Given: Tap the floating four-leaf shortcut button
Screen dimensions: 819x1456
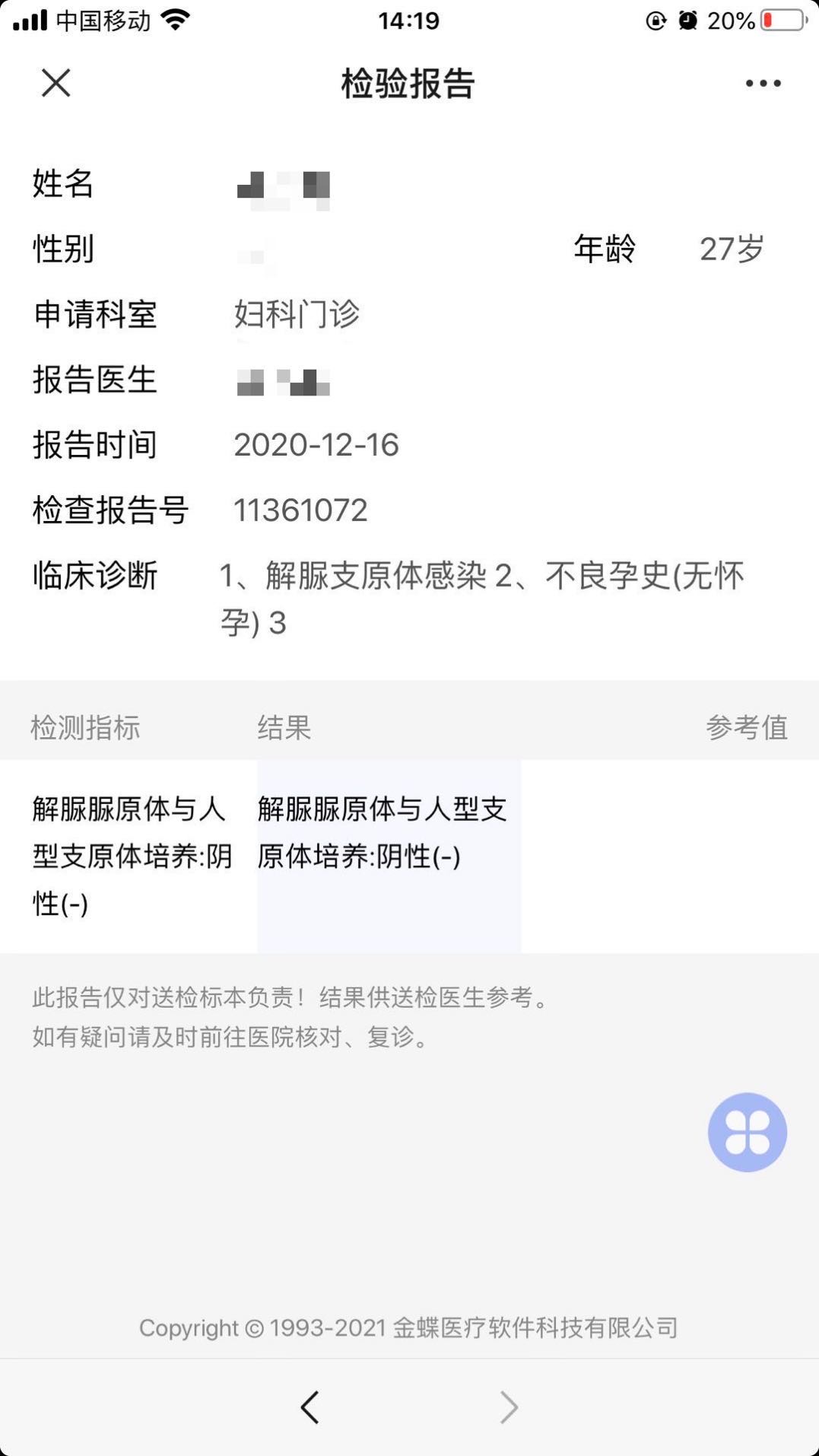Looking at the screenshot, I should [x=747, y=1132].
